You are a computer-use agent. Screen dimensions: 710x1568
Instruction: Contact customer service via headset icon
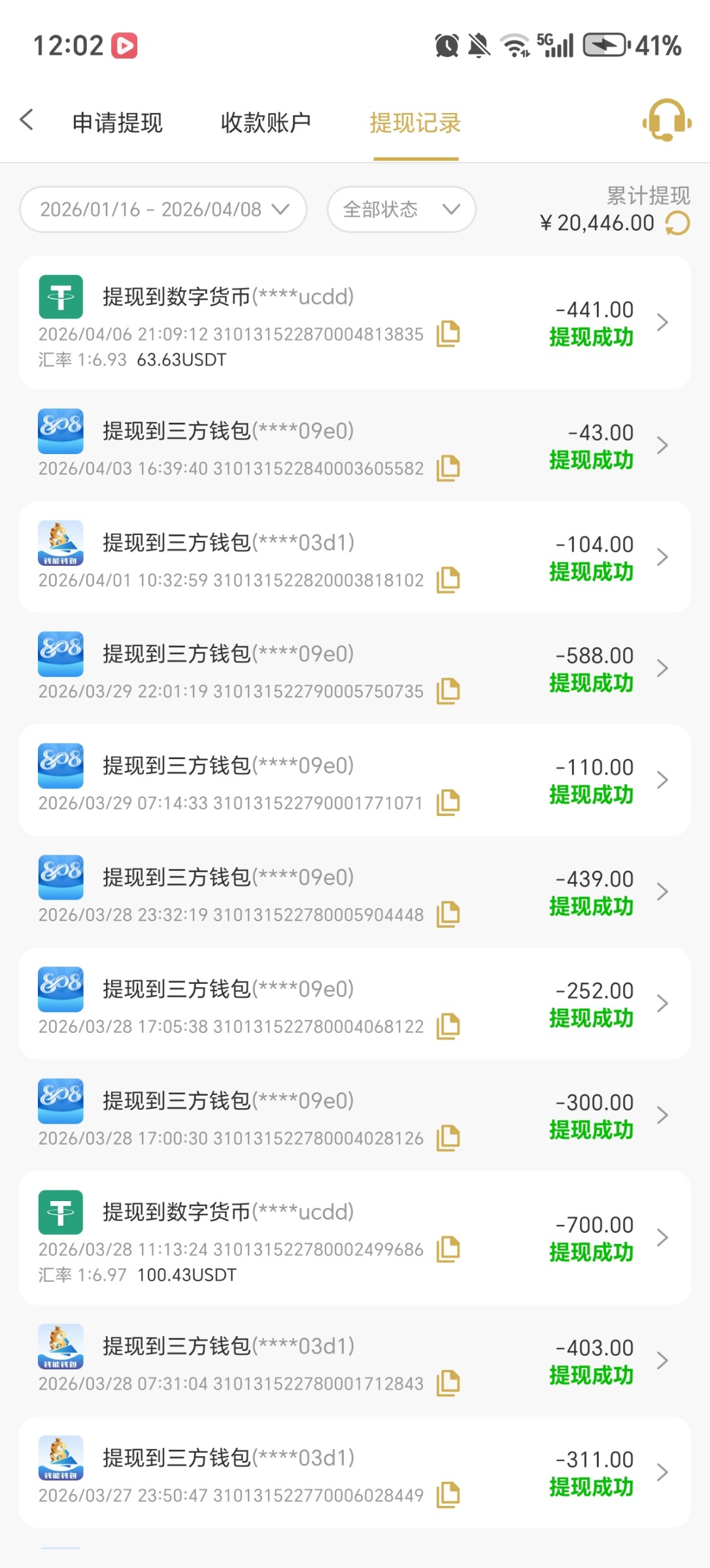click(666, 120)
